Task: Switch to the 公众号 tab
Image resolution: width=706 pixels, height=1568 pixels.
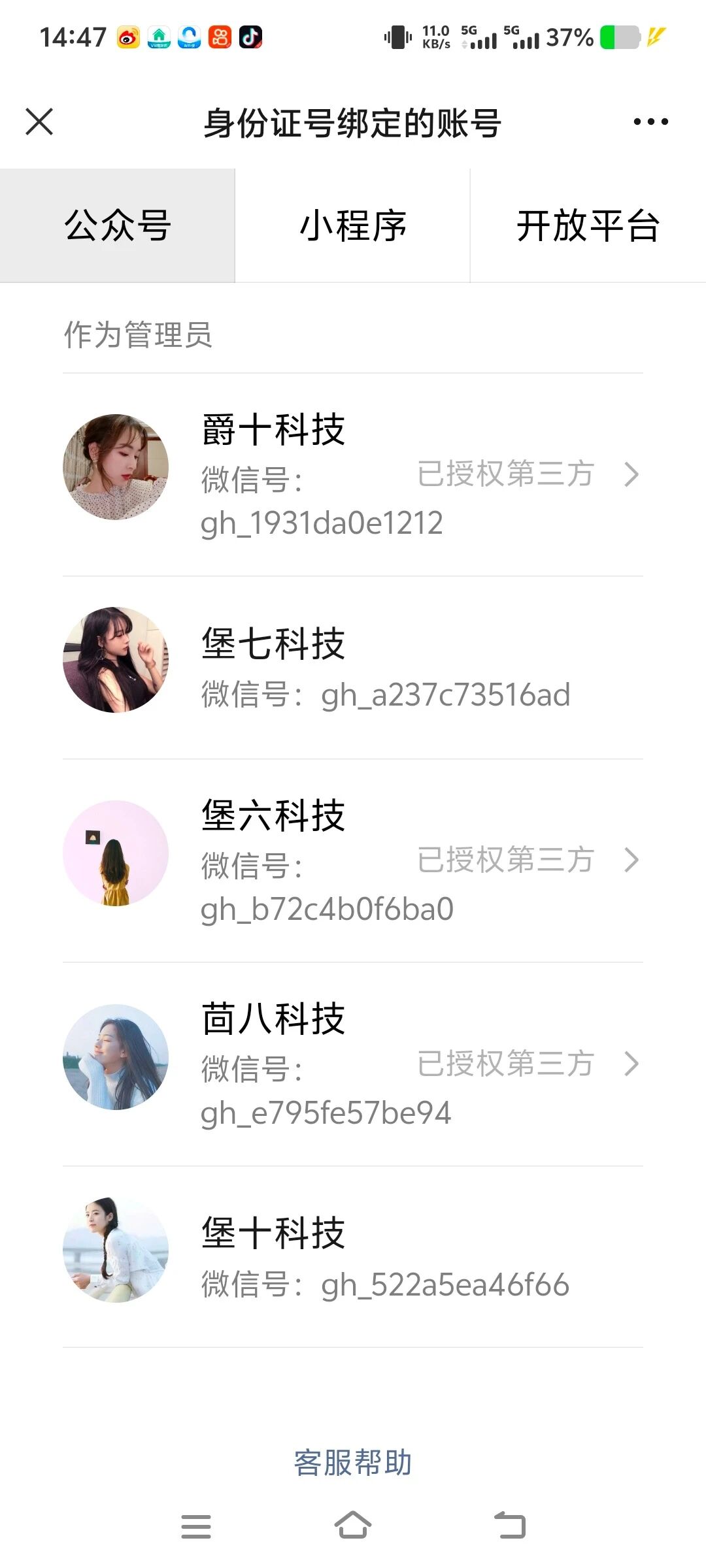Action: click(118, 226)
